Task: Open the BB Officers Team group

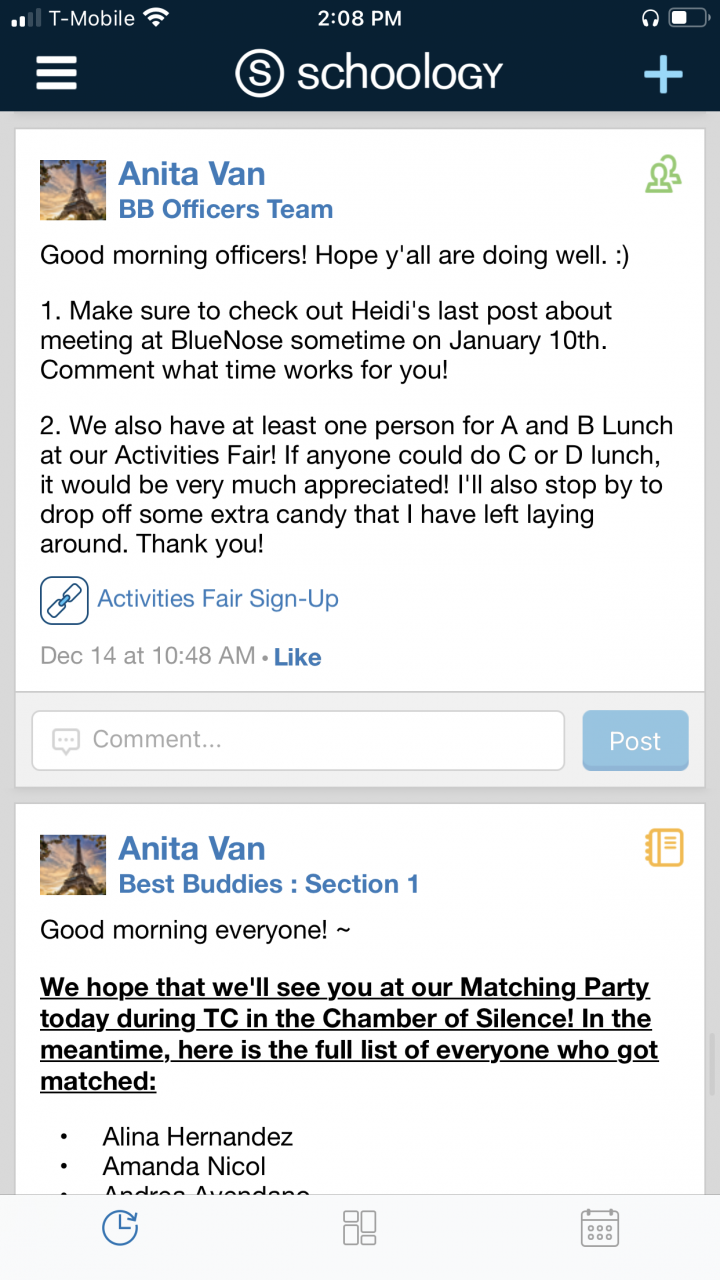Action: (226, 209)
